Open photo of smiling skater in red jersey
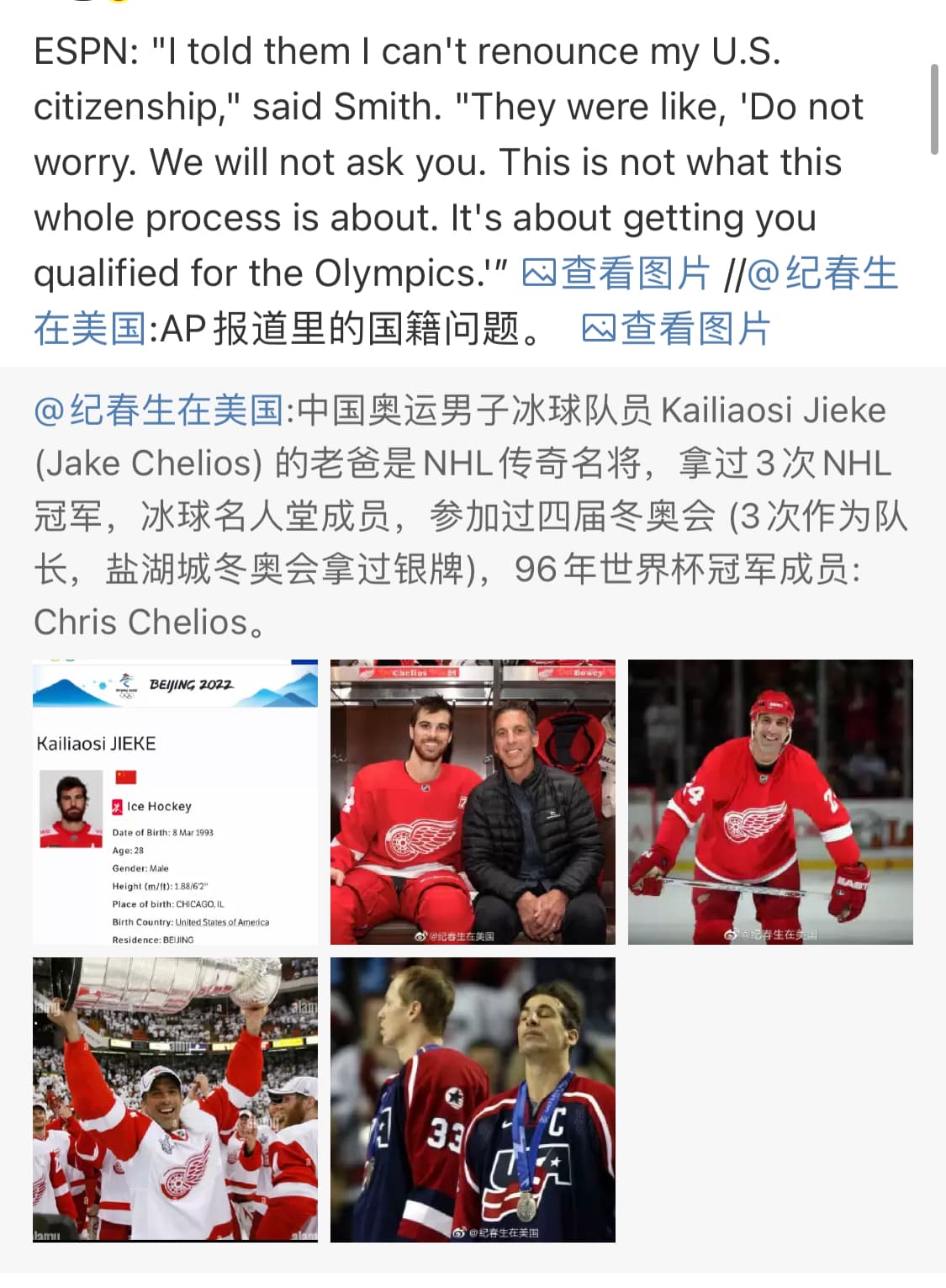 (770, 802)
